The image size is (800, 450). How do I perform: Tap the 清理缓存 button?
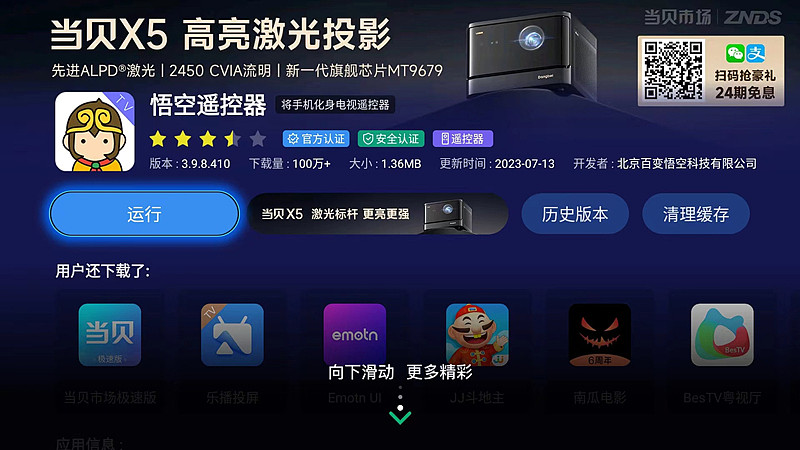tap(696, 214)
